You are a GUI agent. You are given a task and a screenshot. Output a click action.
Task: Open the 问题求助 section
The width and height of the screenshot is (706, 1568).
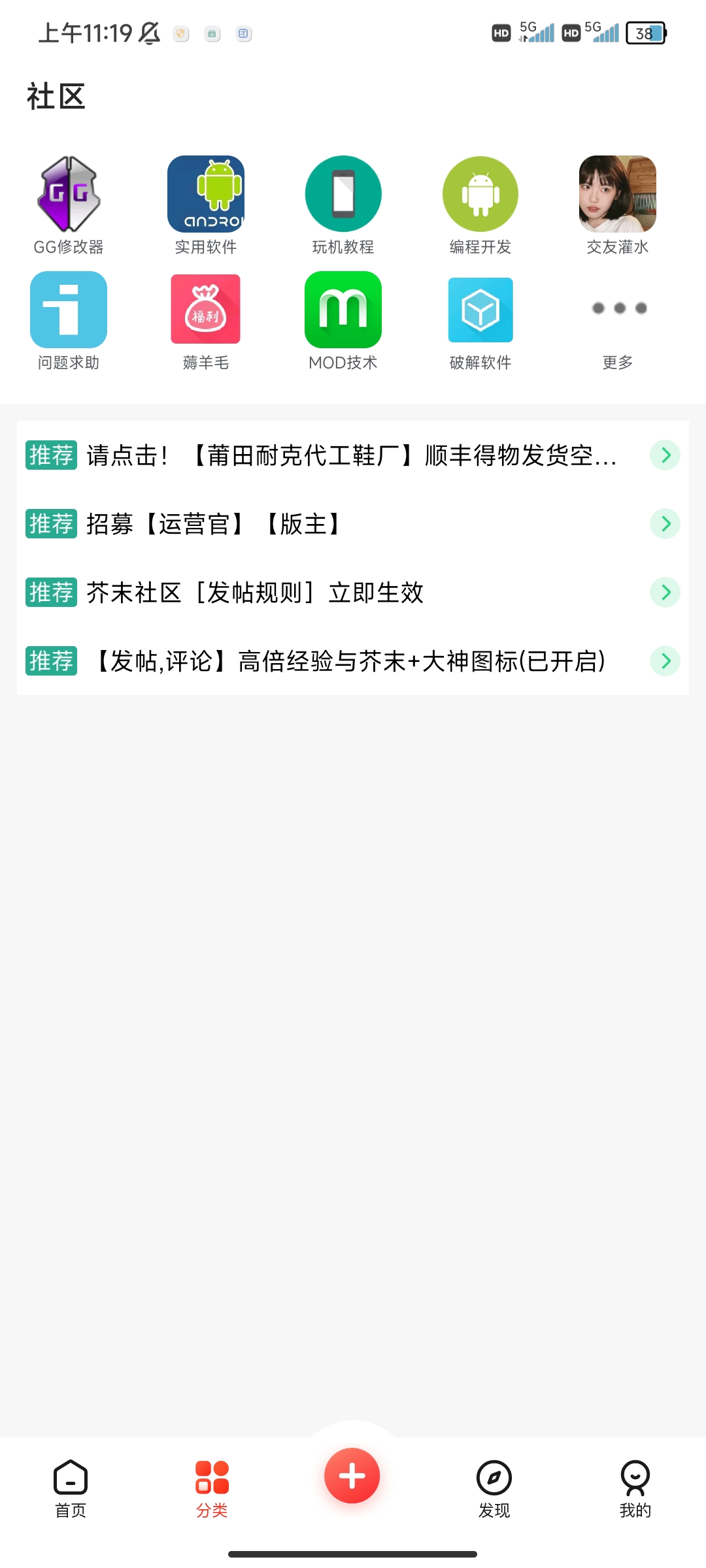tap(69, 321)
